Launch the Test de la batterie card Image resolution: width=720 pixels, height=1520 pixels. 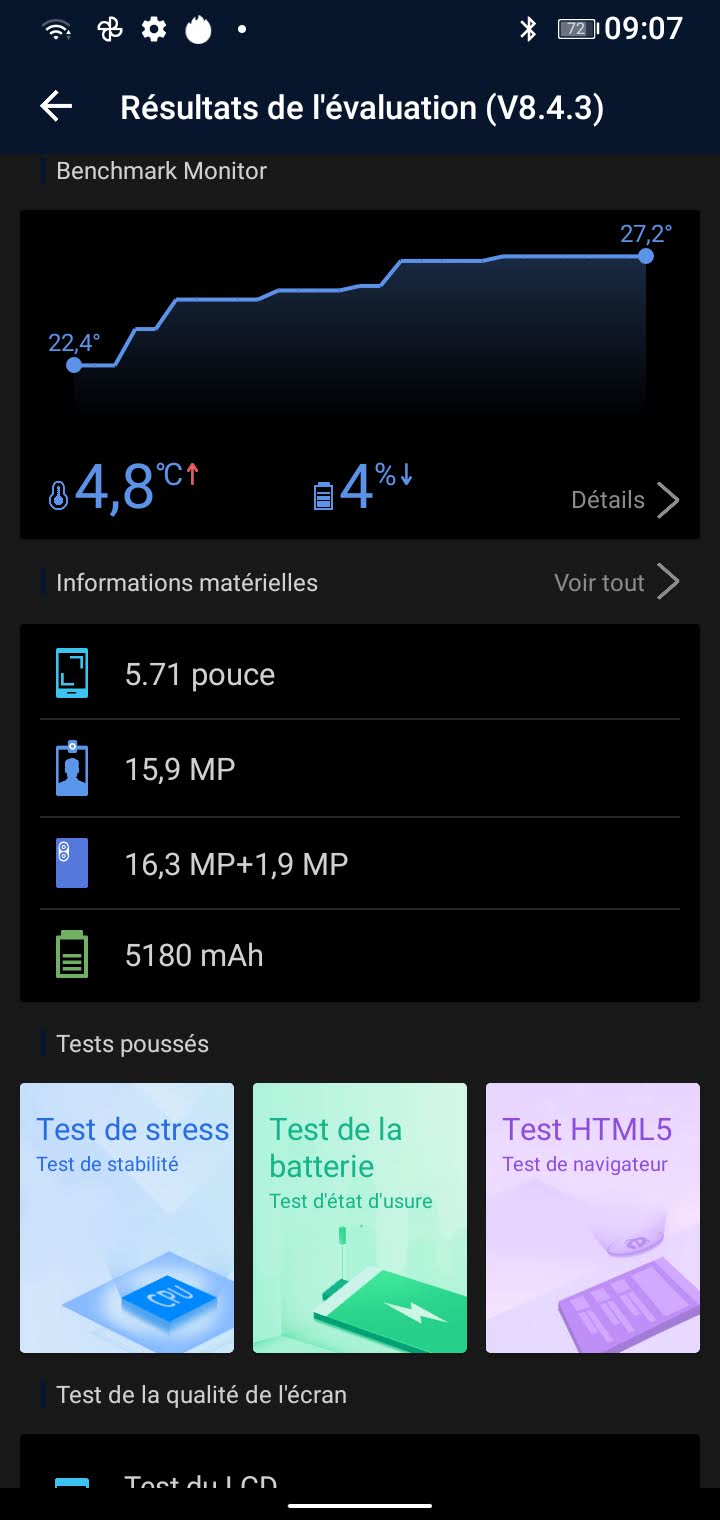point(360,1217)
